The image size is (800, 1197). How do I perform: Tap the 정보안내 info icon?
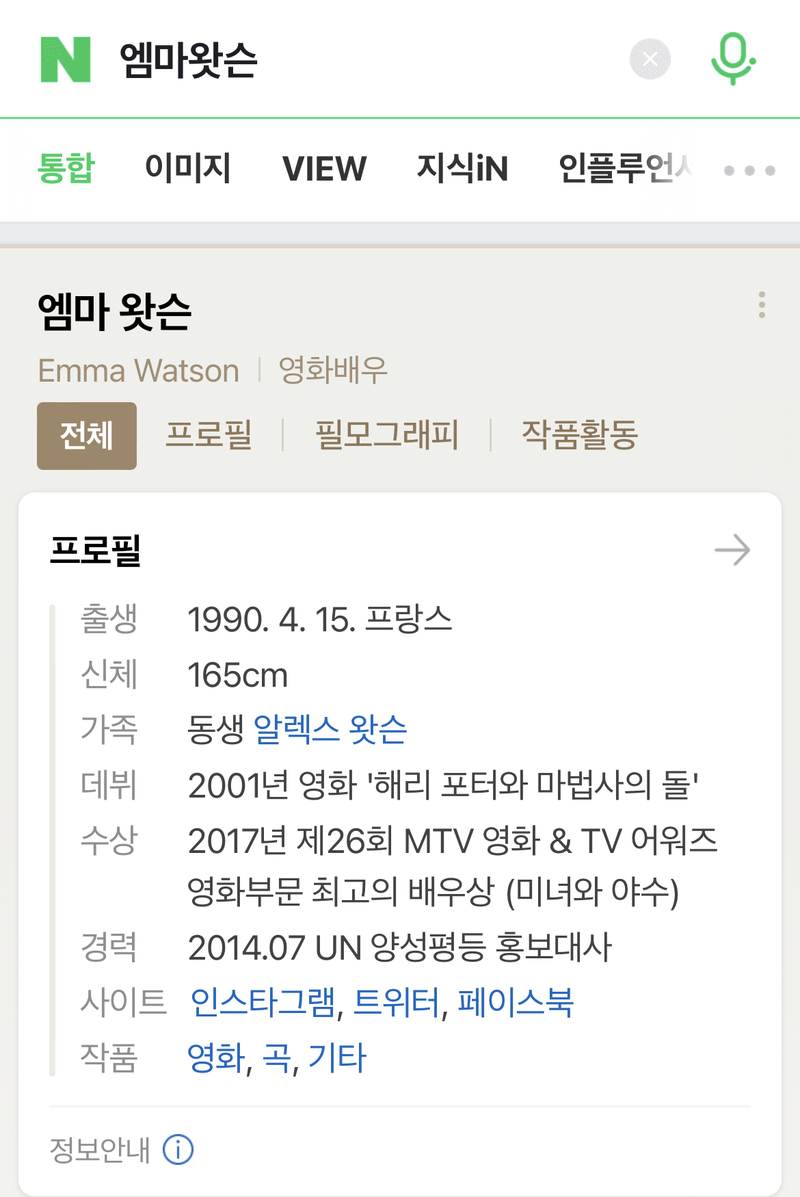point(177,1150)
